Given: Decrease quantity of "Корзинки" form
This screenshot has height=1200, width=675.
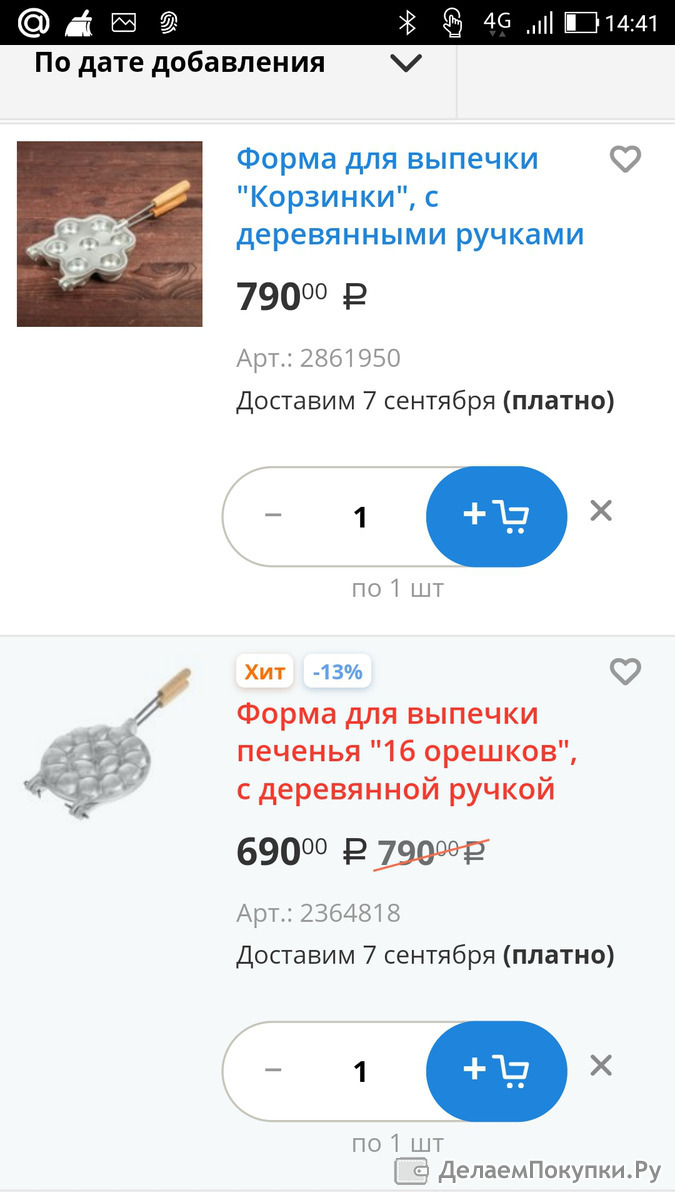Looking at the screenshot, I should [273, 516].
